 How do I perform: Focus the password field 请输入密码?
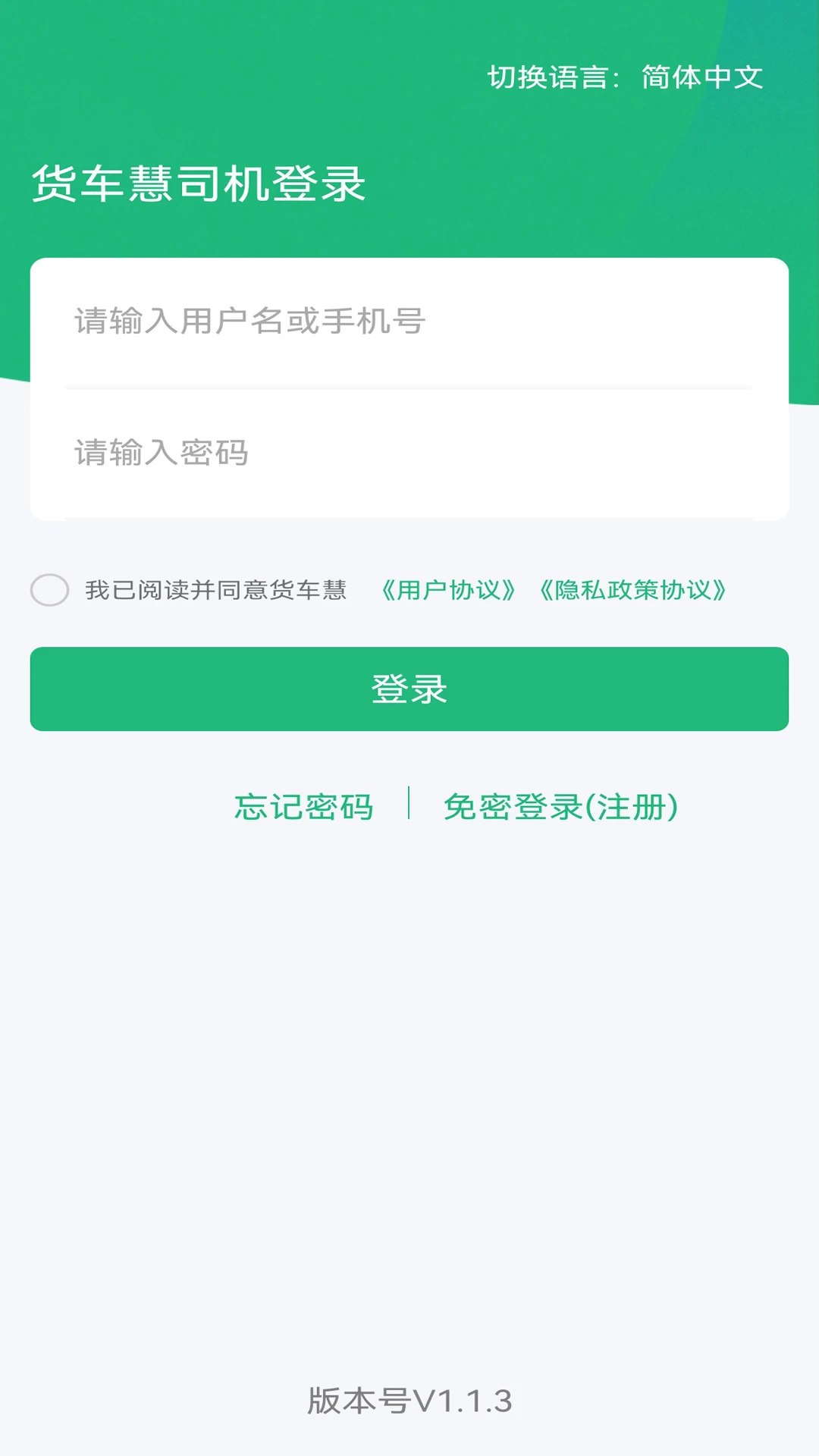[409, 452]
